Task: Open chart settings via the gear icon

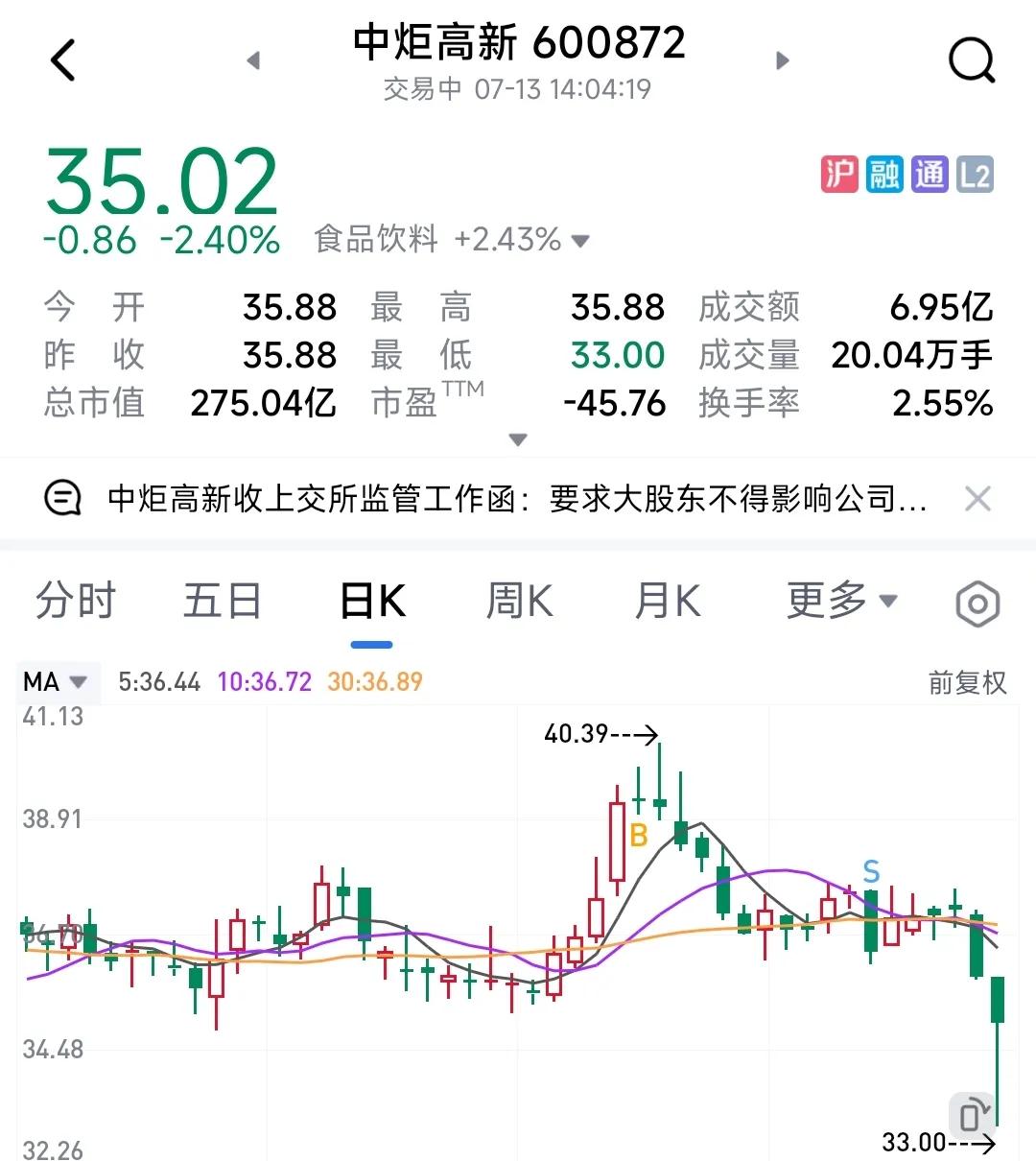Action: pyautogui.click(x=977, y=603)
